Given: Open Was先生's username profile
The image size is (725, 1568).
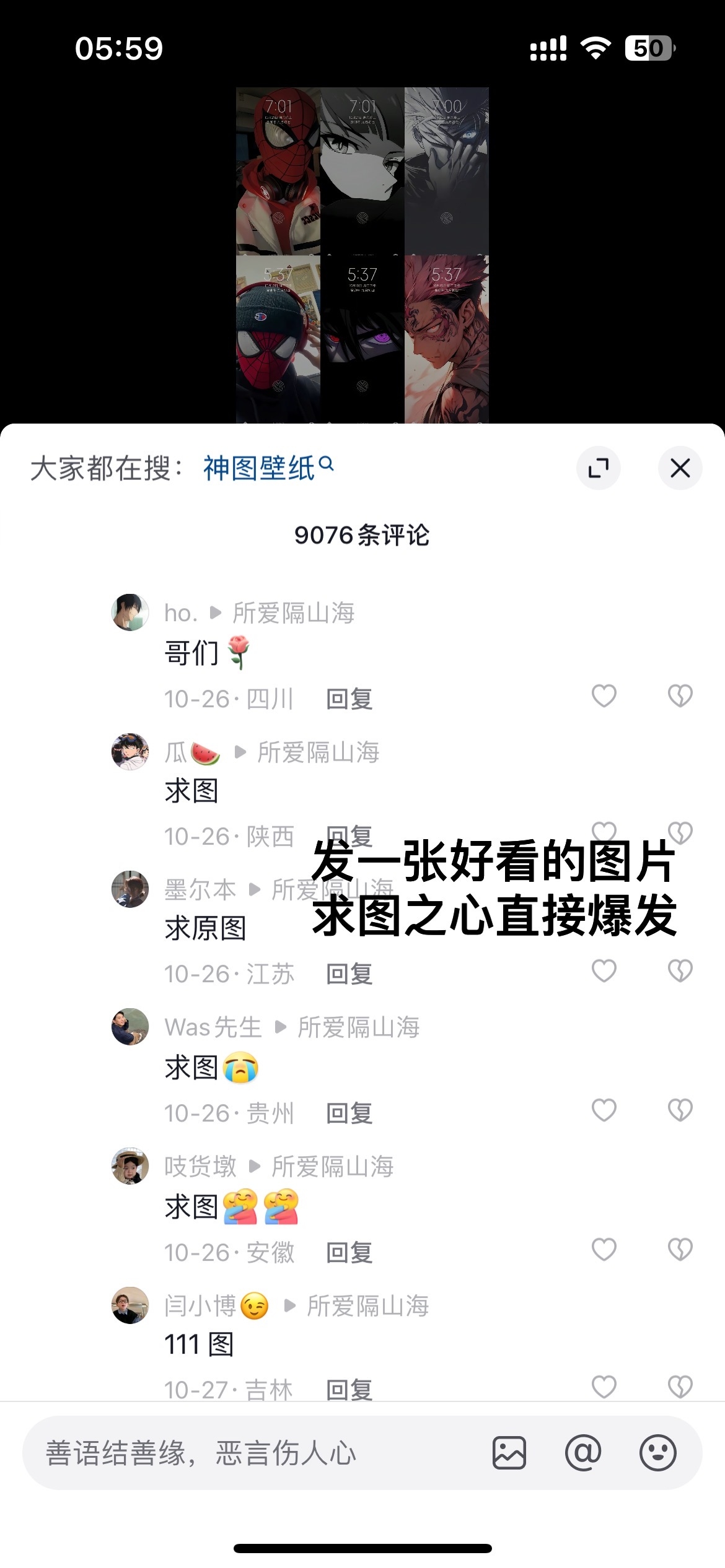Looking at the screenshot, I should [x=213, y=1027].
